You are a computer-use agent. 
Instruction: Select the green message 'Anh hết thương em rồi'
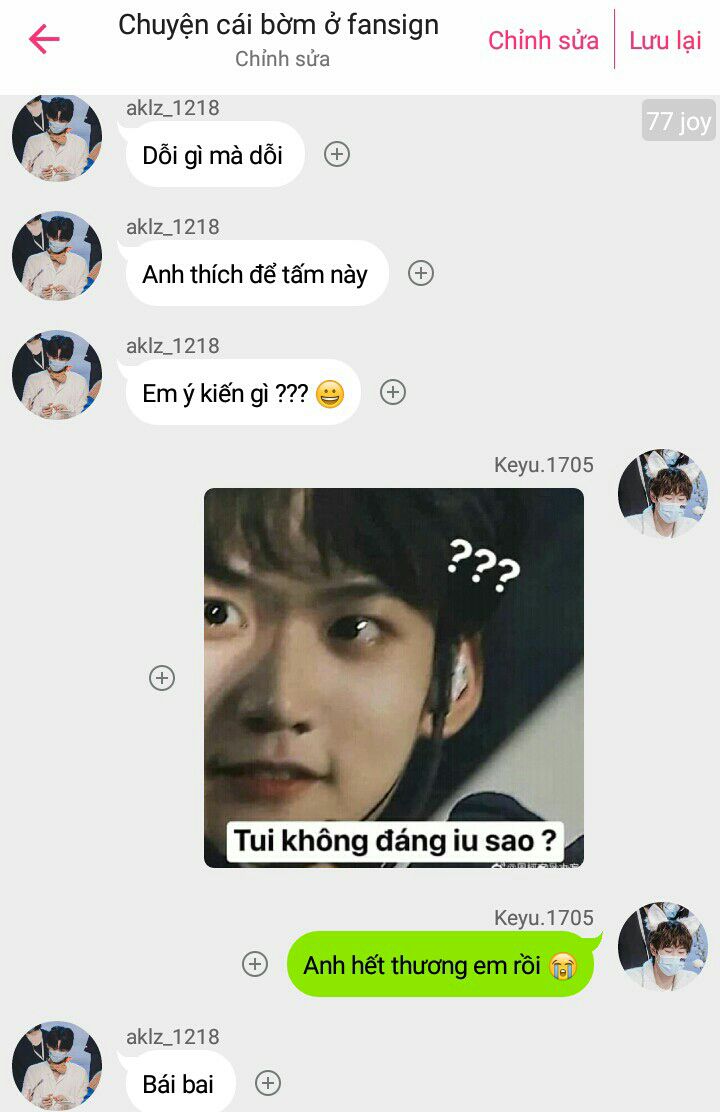pyautogui.click(x=440, y=965)
